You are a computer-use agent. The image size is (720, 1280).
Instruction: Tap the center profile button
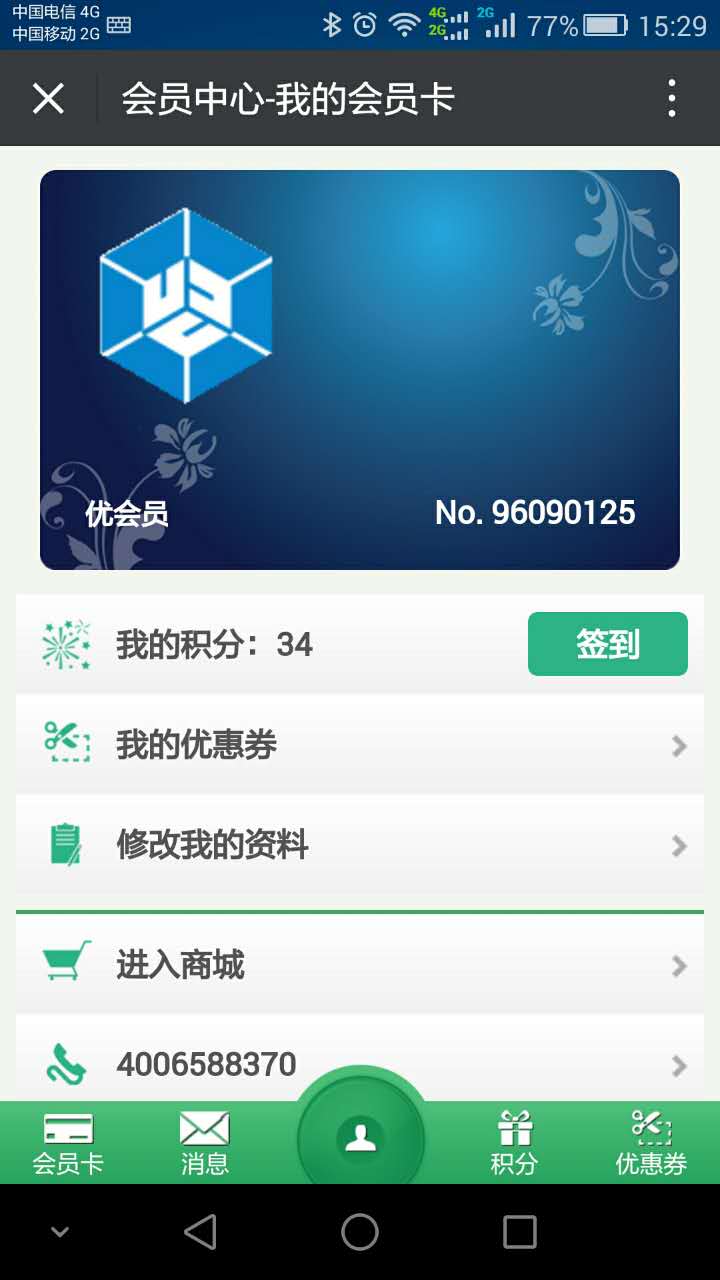pos(360,1137)
